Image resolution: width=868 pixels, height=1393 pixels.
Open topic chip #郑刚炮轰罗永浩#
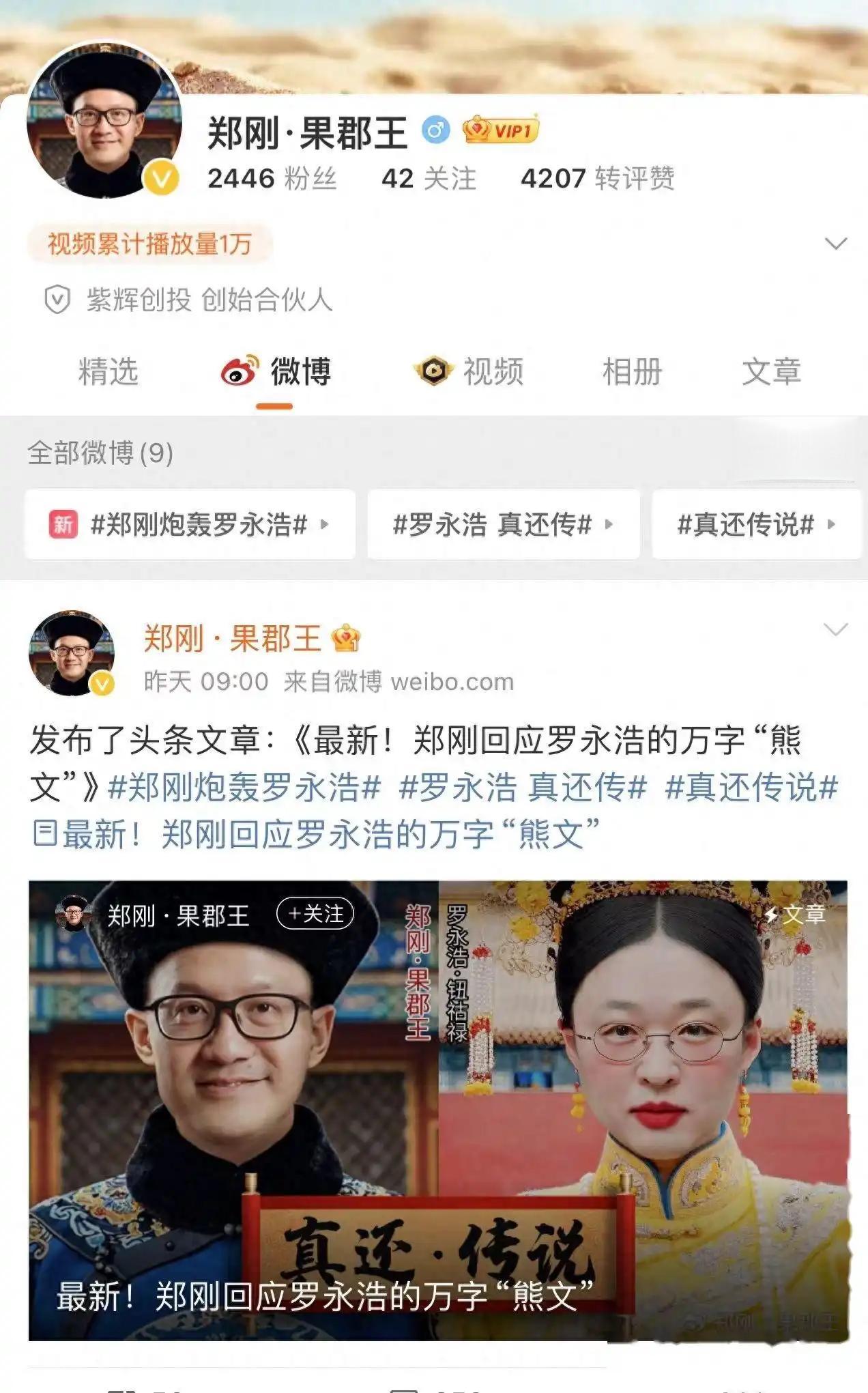pos(190,524)
